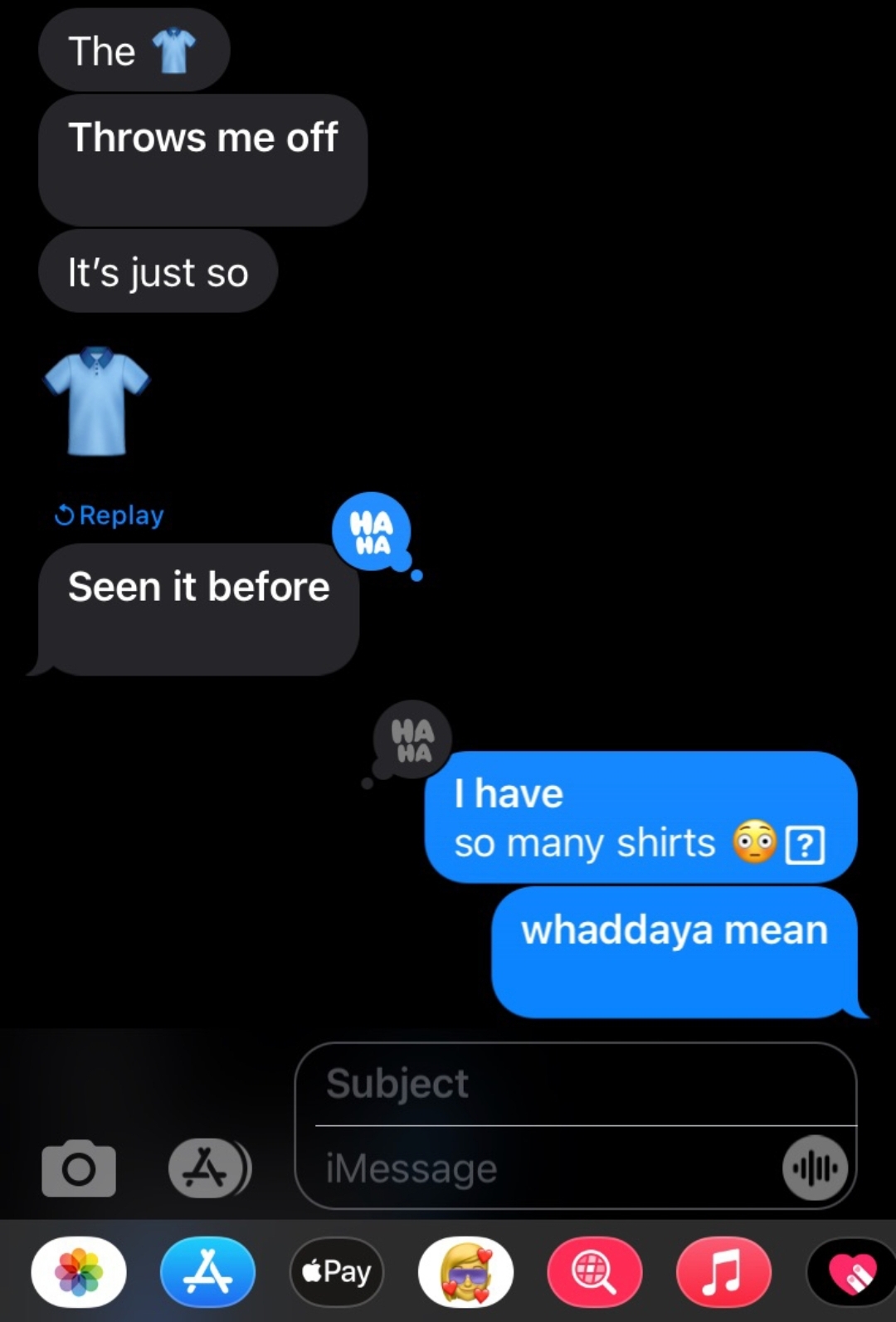The height and width of the screenshot is (1322, 896).
Task: Open Memoji stickers
Action: (466, 1271)
